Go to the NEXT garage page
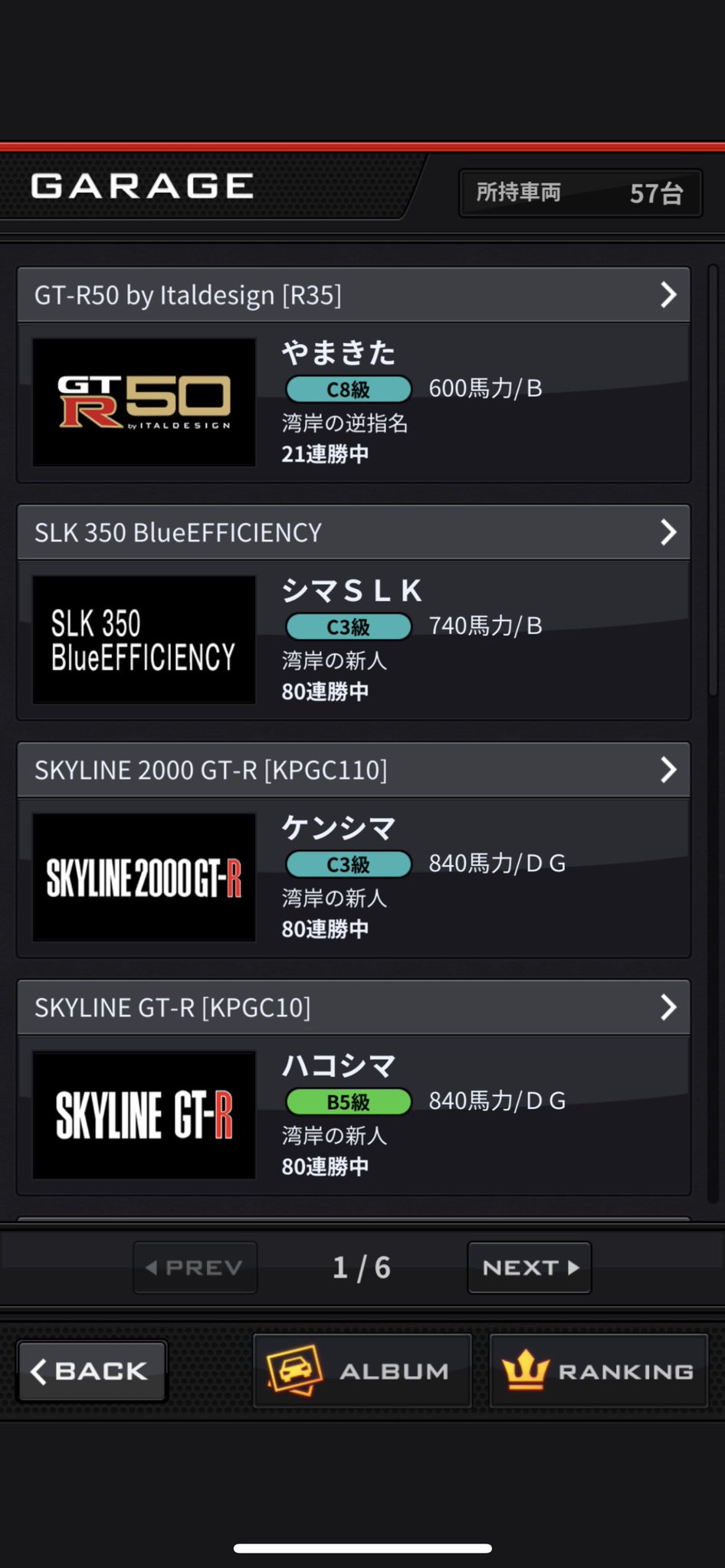Image resolution: width=725 pixels, height=1568 pixels. pos(530,1268)
